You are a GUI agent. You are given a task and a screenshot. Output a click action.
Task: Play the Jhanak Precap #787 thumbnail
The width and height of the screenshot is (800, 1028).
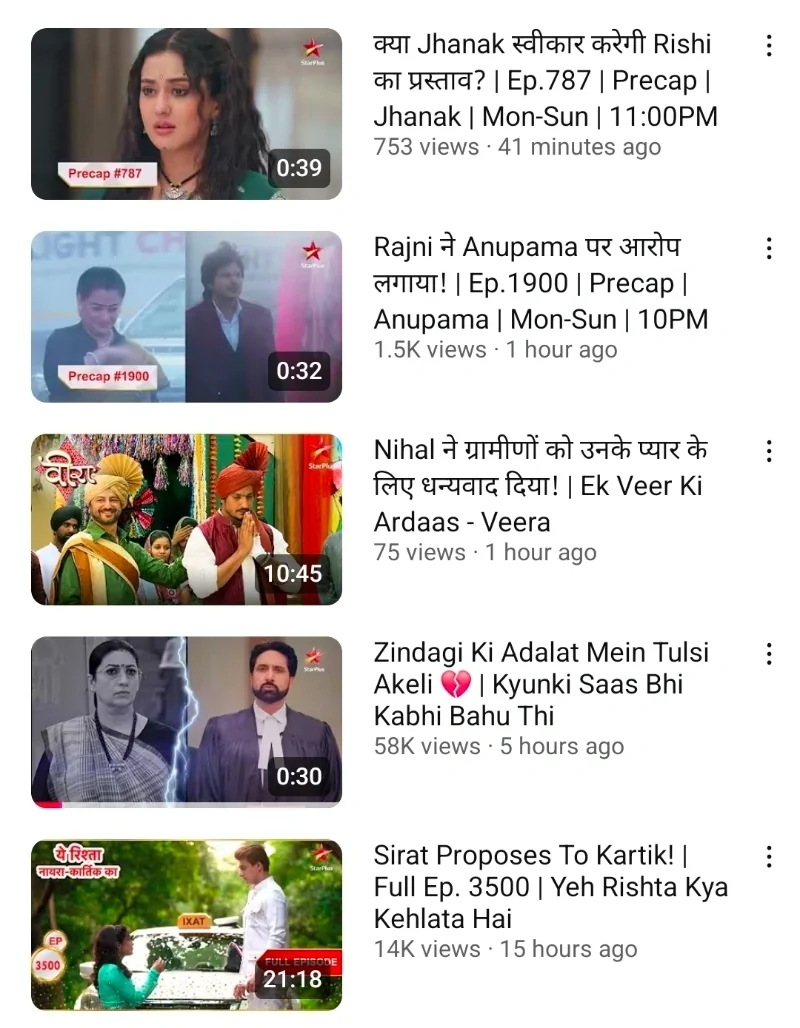click(x=186, y=114)
